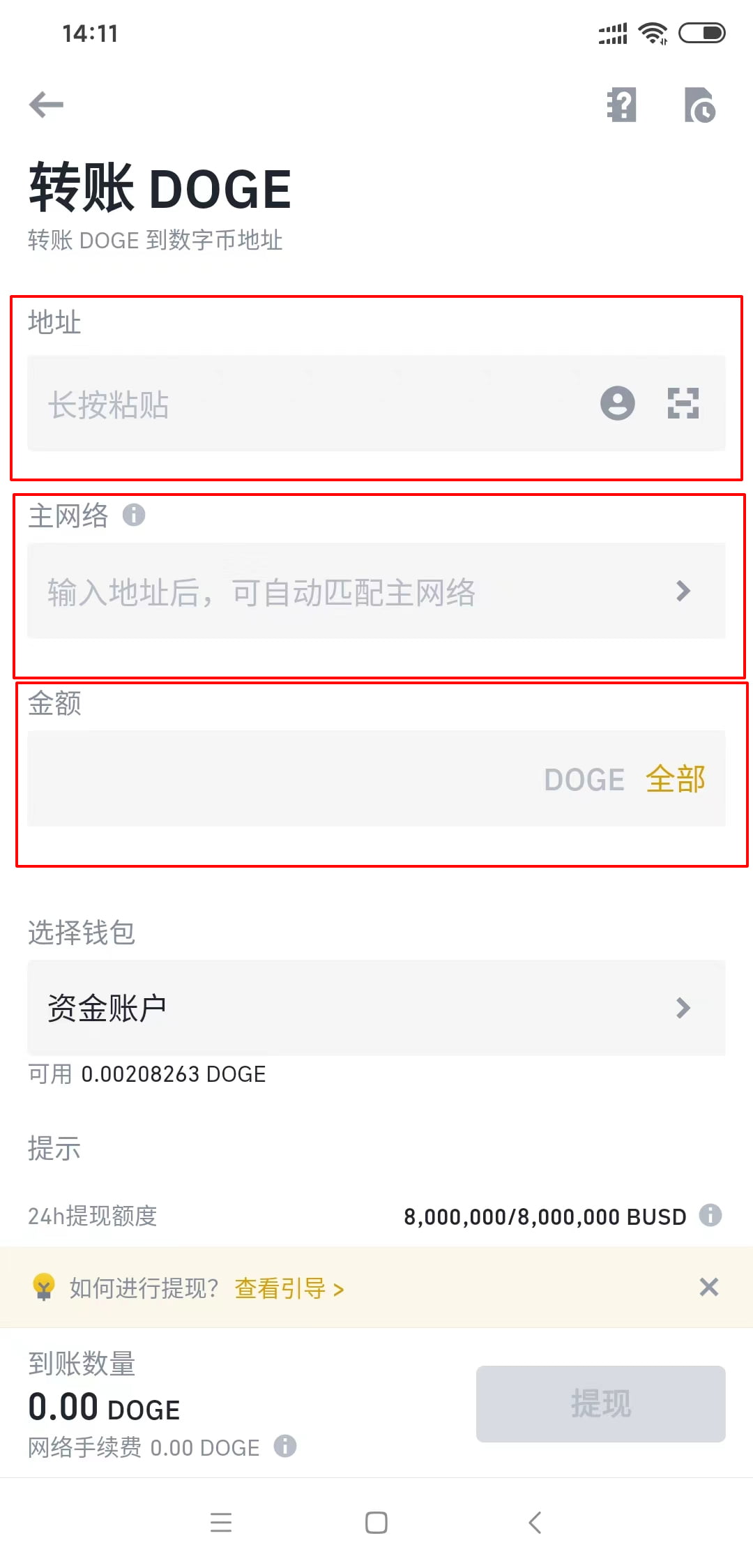This screenshot has width=753, height=1568.
Task: Dismiss the 如何进行提现 tip banner
Action: click(x=708, y=1287)
